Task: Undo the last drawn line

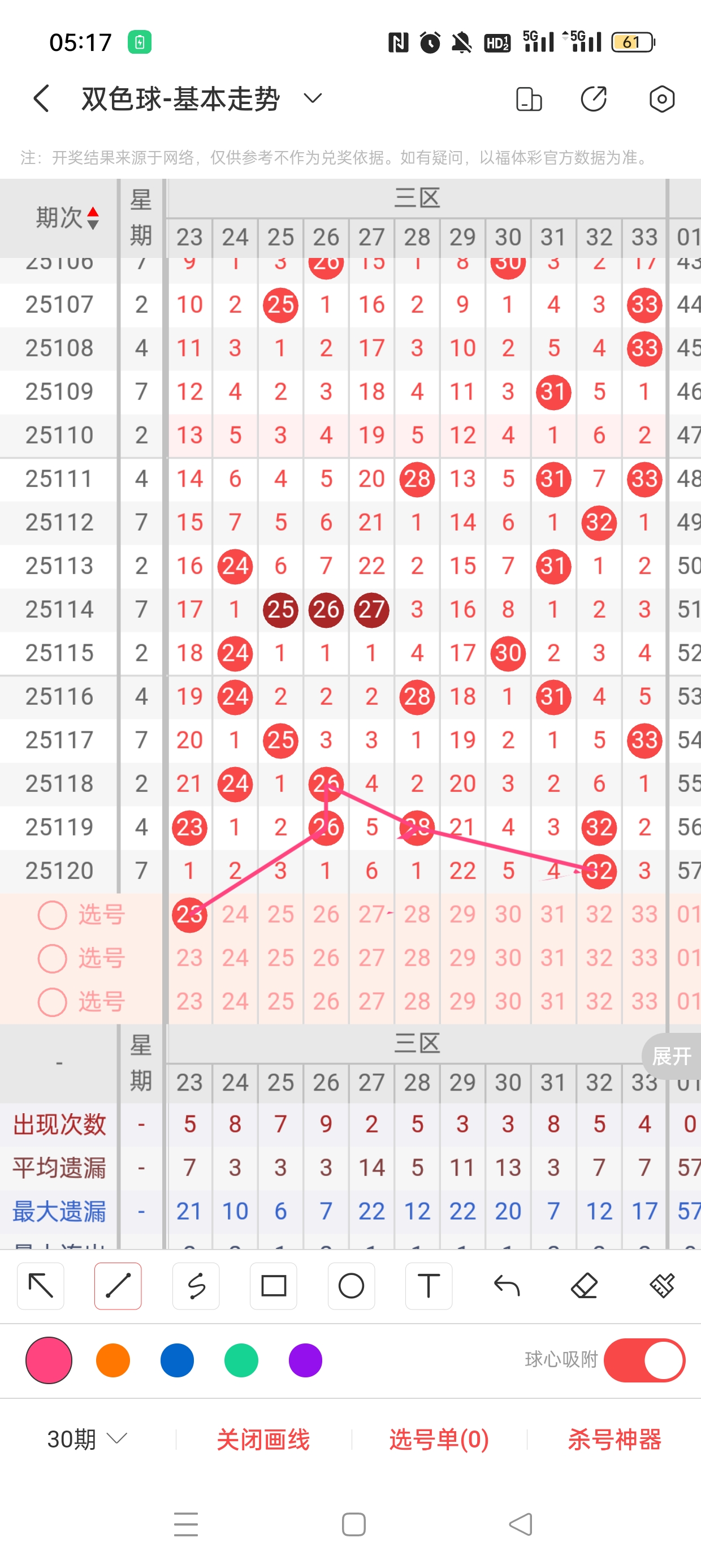Action: pyautogui.click(x=507, y=1286)
